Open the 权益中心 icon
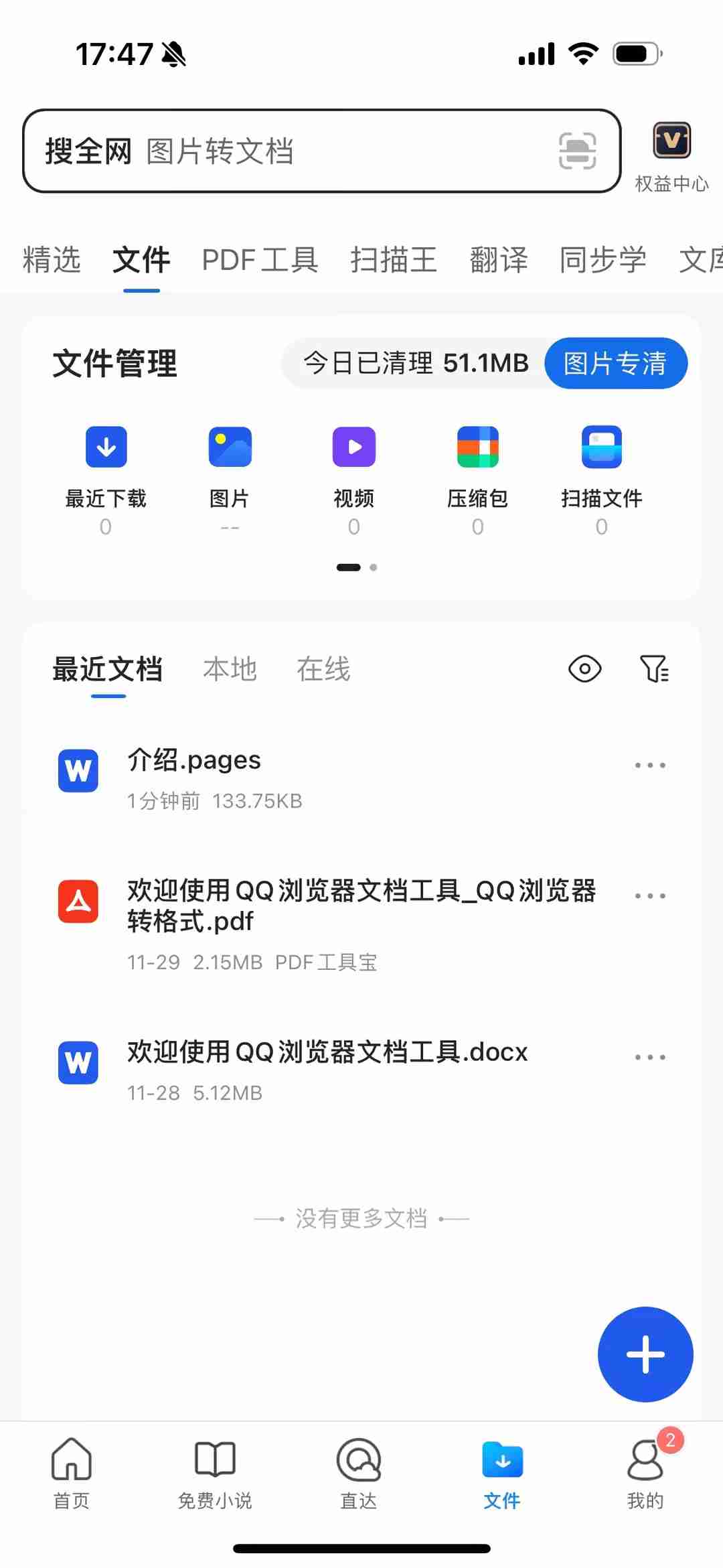723x1568 pixels. pyautogui.click(x=671, y=141)
